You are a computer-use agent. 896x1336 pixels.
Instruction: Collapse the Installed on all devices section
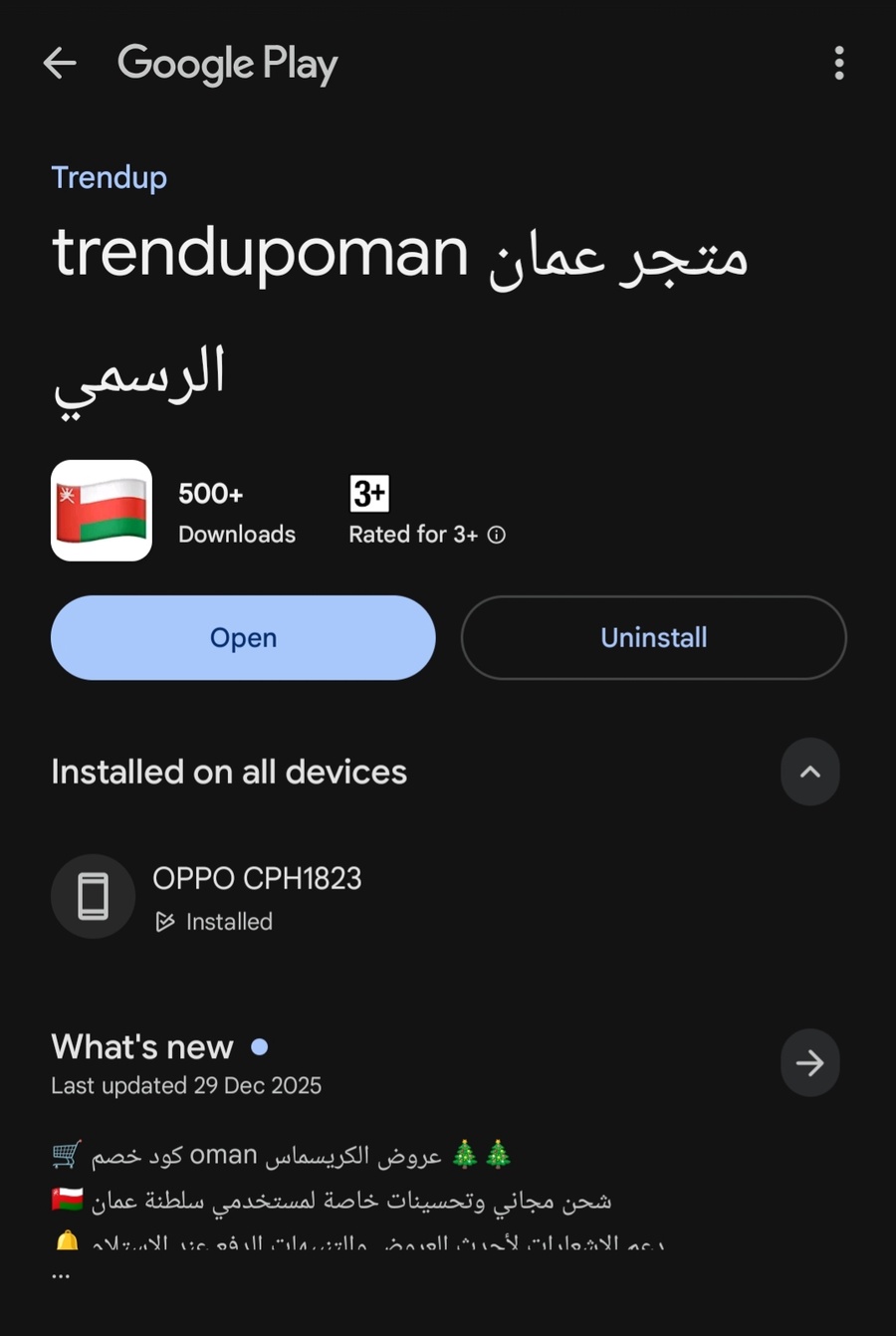(x=809, y=772)
